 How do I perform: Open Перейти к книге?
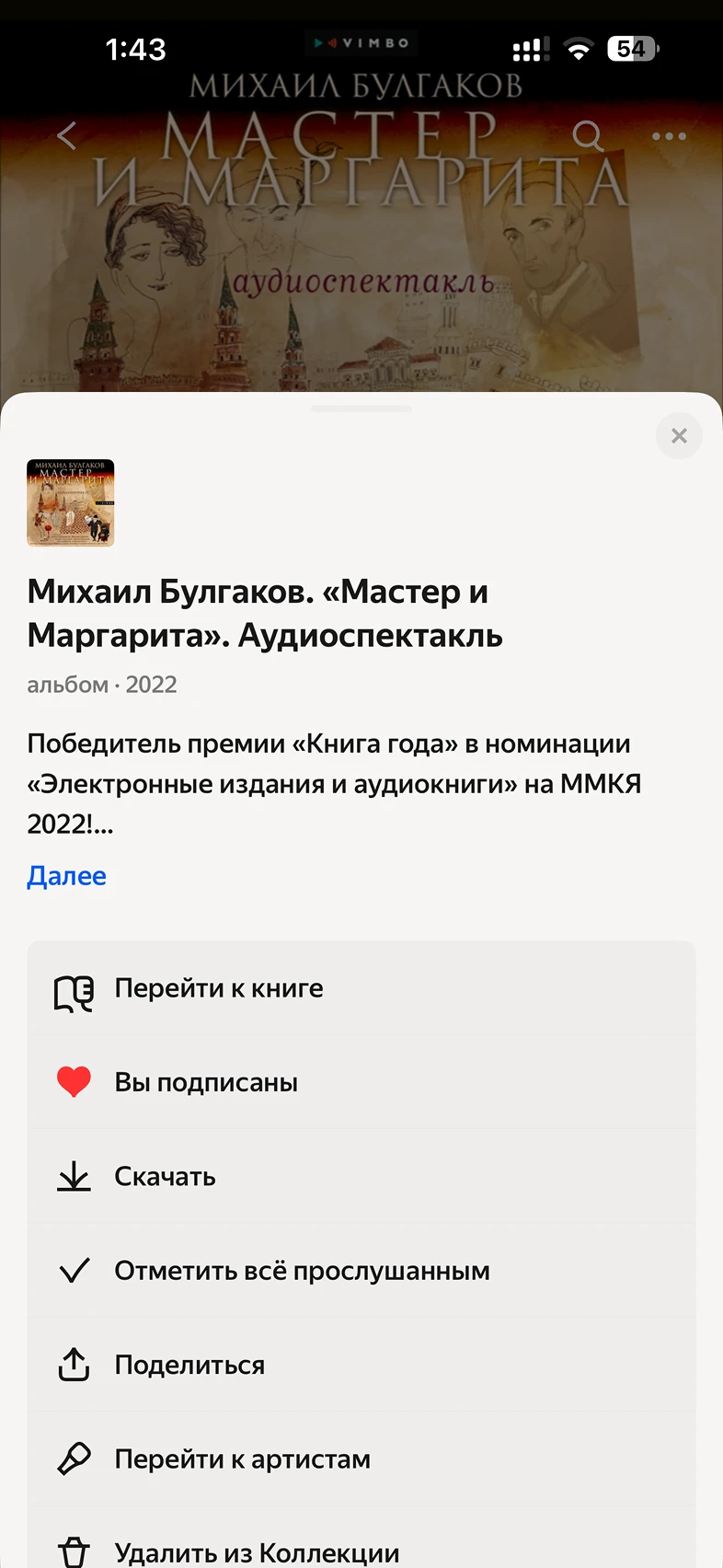click(361, 988)
